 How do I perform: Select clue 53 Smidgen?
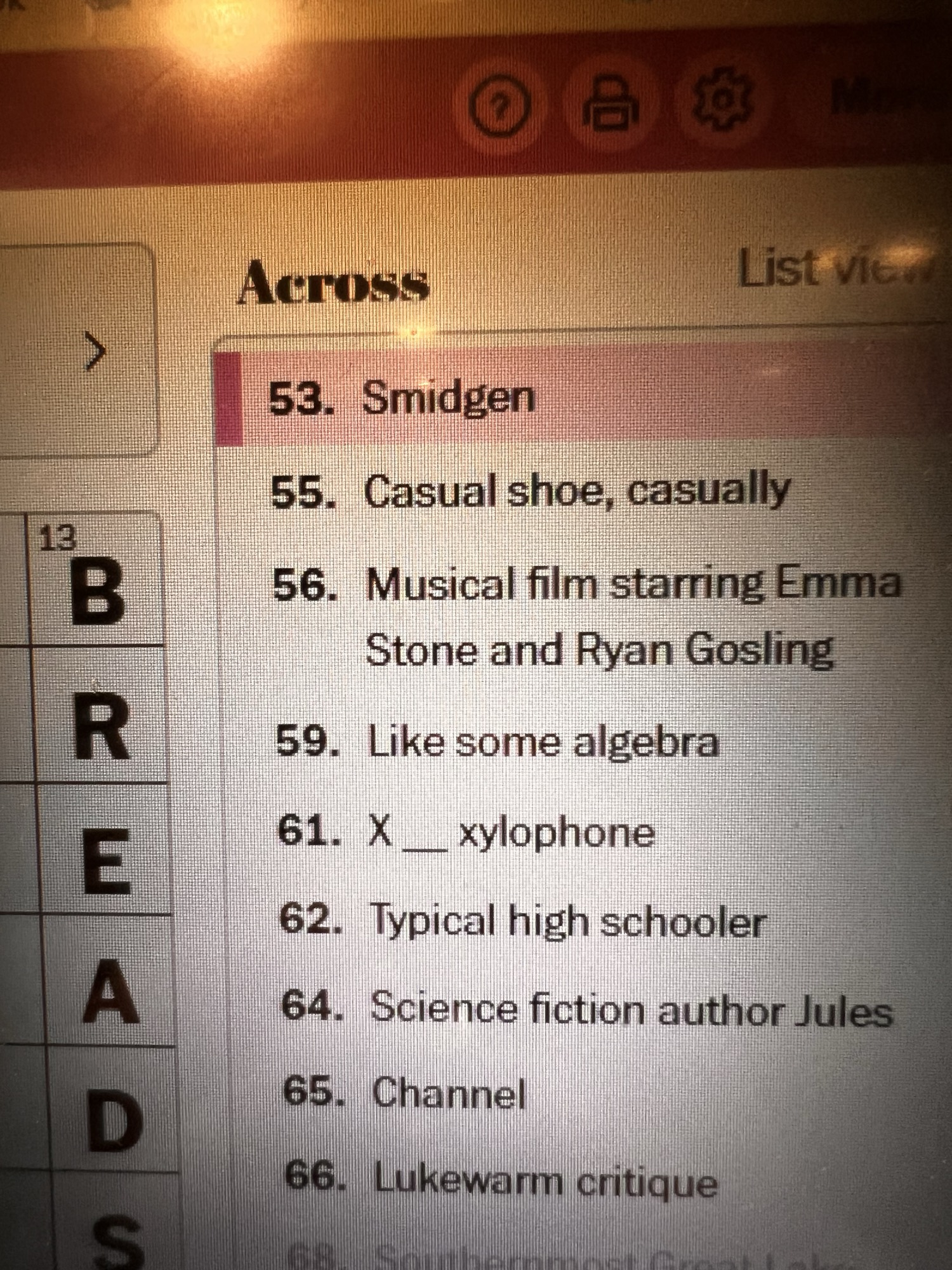(447, 399)
